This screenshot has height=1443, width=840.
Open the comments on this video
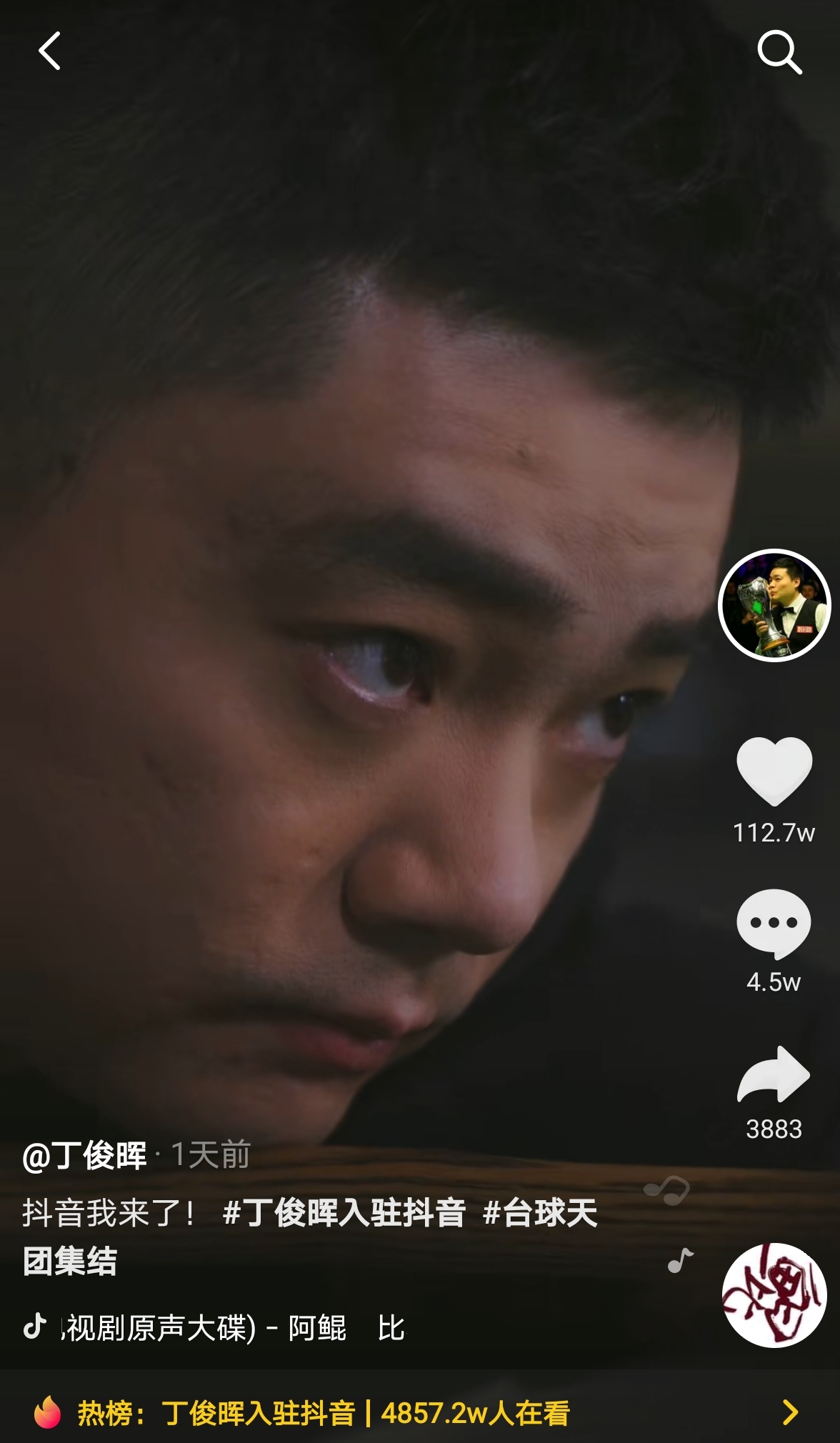click(x=774, y=923)
